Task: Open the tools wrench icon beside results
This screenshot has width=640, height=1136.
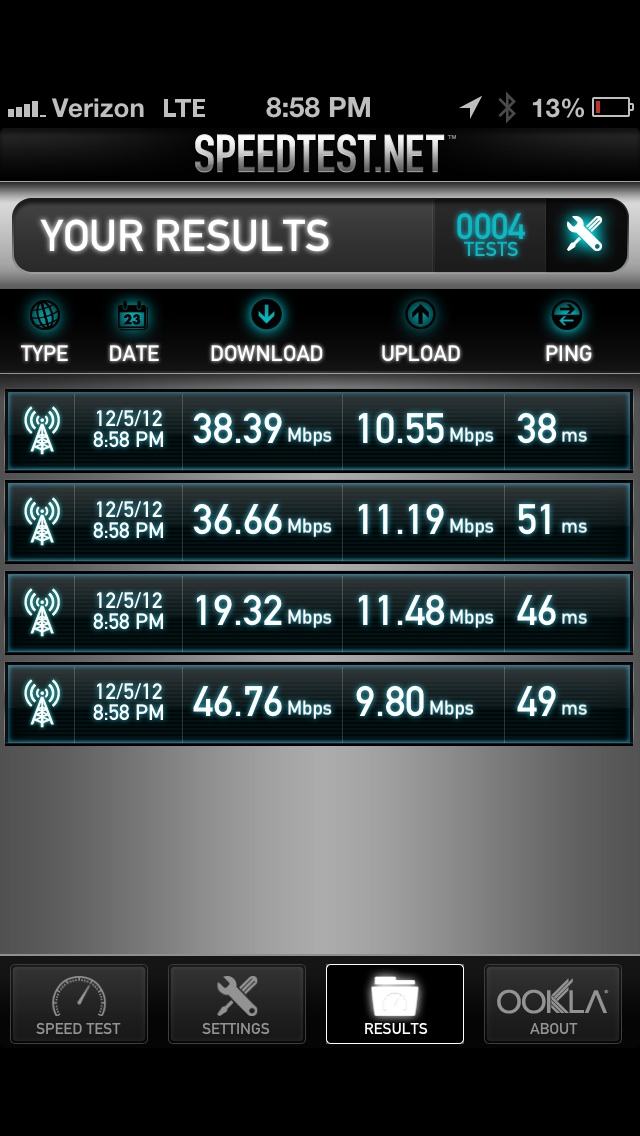Action: point(586,235)
